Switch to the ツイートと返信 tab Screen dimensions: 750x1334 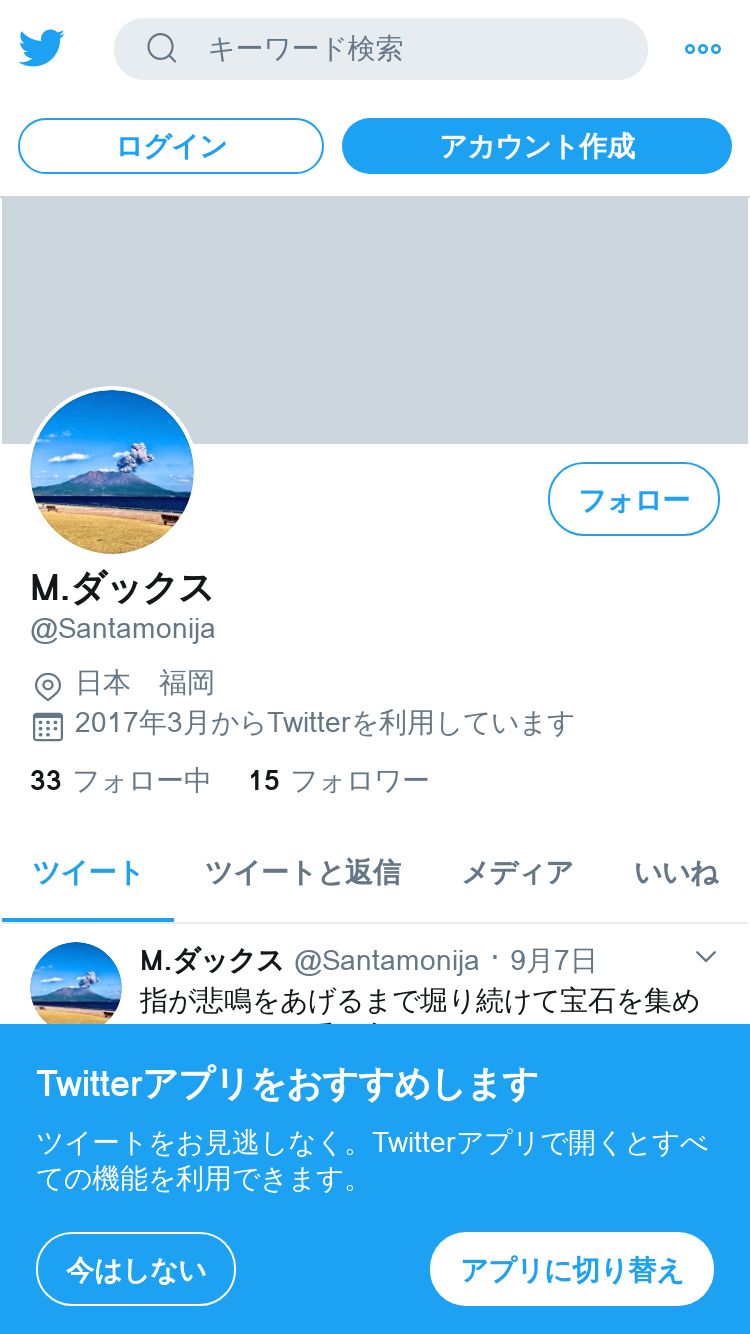pos(303,873)
